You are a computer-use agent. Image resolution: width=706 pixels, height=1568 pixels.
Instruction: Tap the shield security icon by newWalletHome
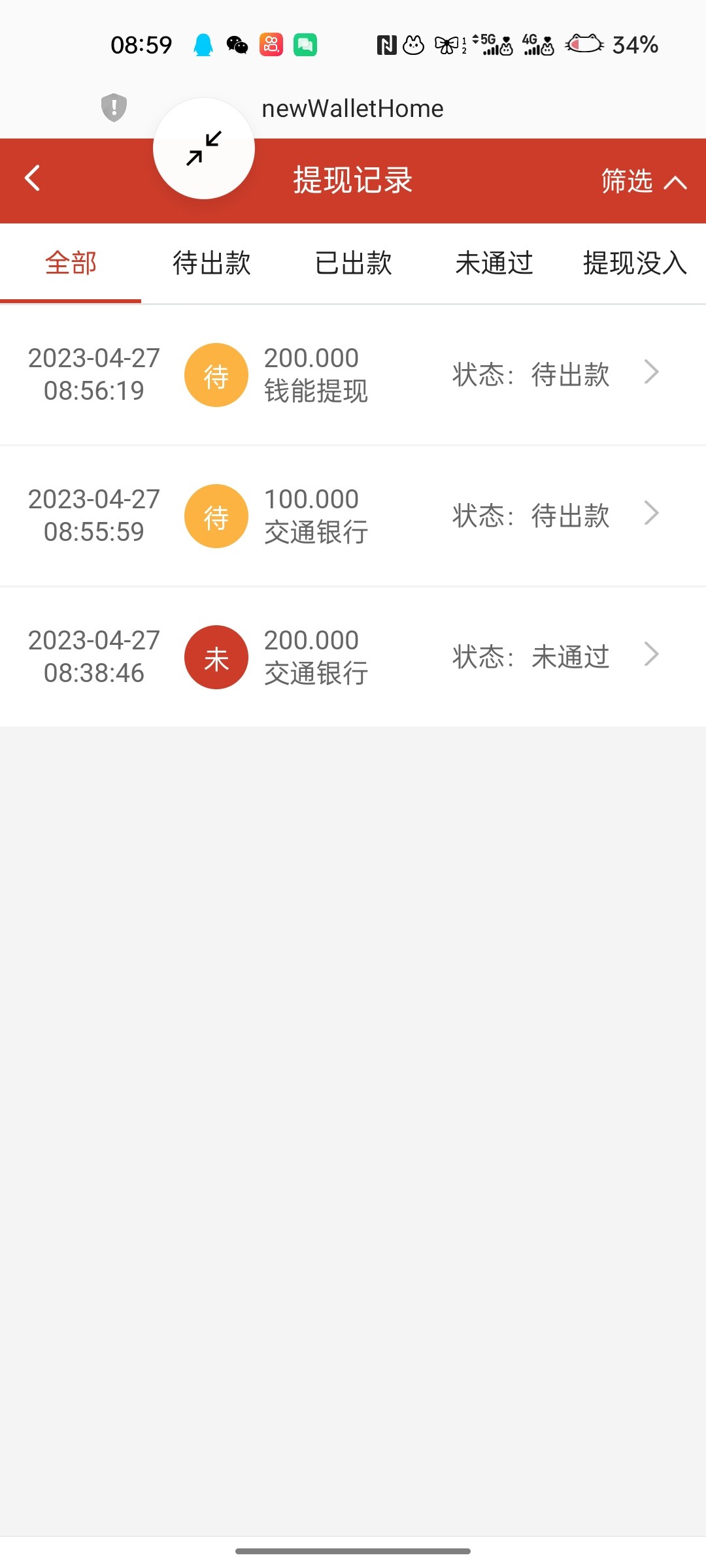pos(114,107)
